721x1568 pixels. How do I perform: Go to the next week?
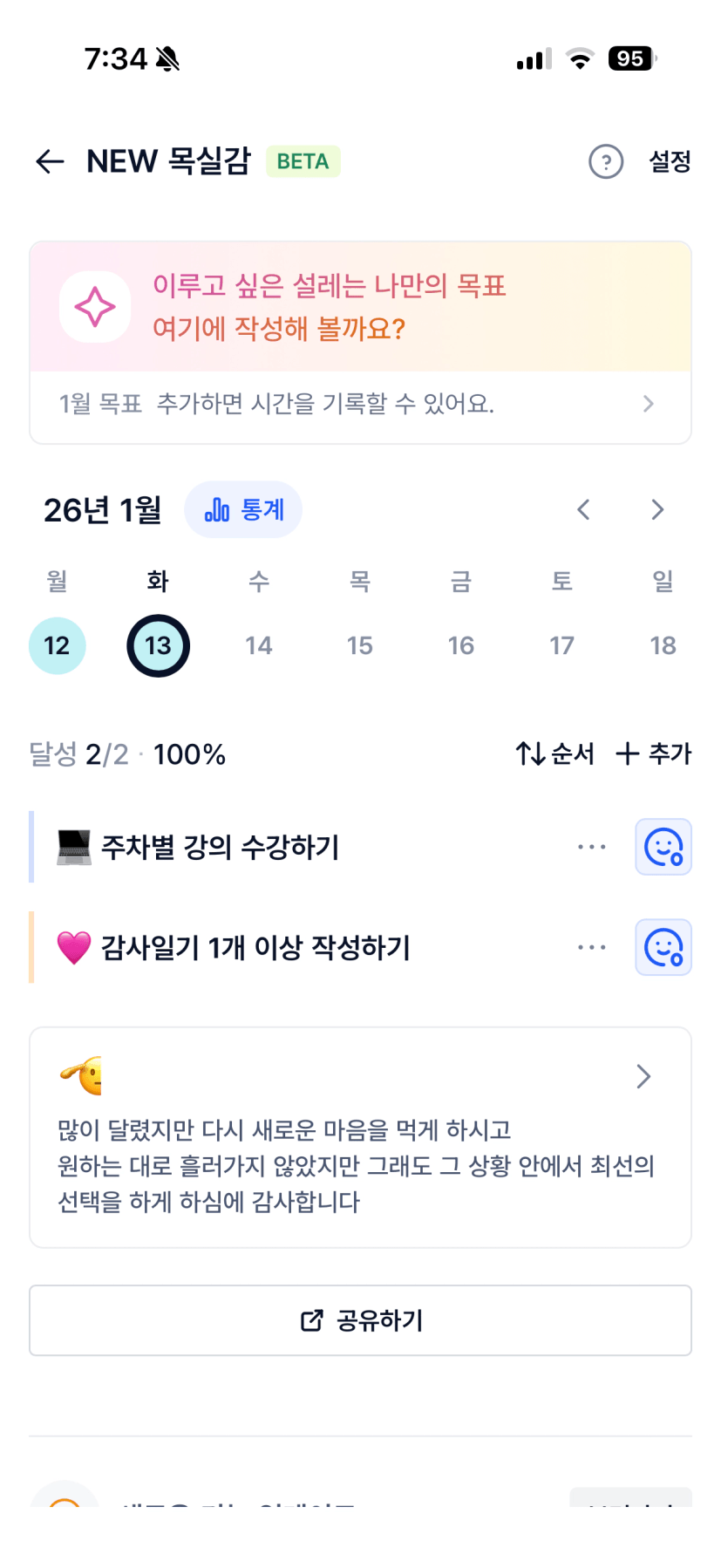click(657, 509)
